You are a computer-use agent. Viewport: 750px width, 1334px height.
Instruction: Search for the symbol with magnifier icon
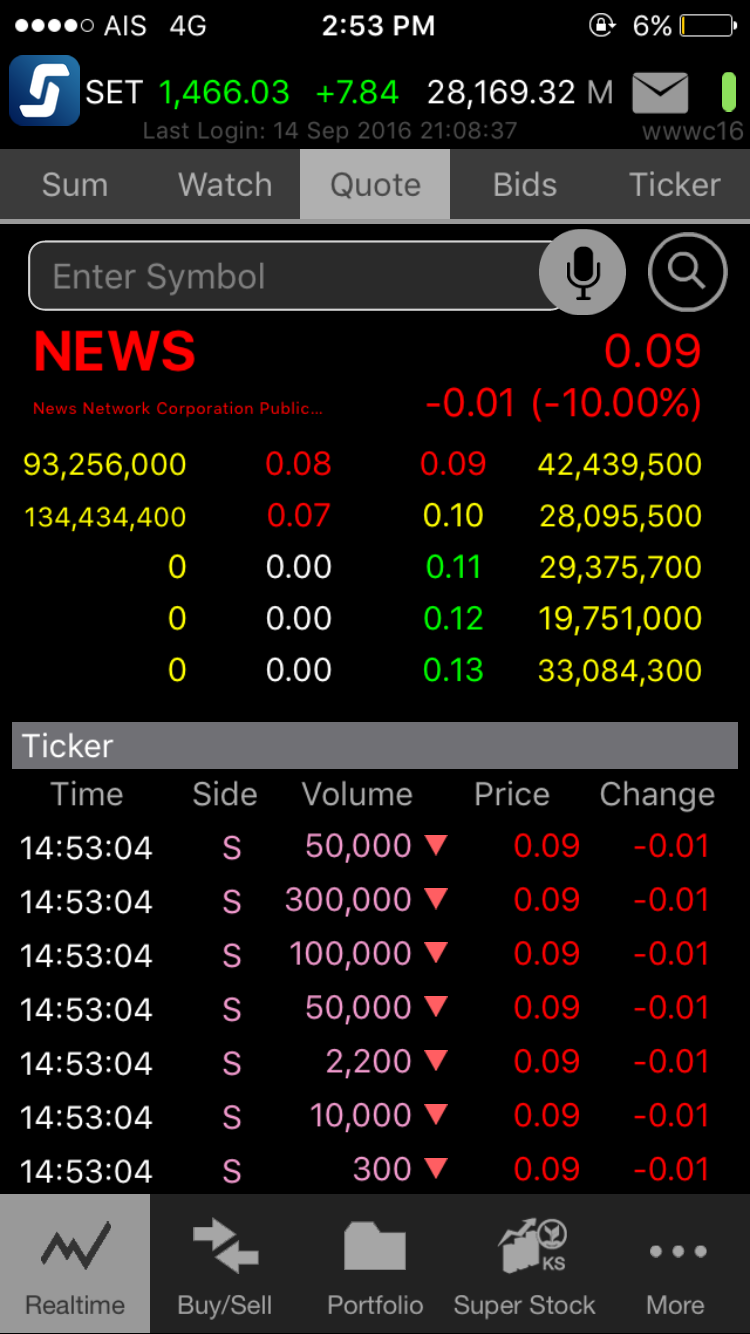(687, 272)
